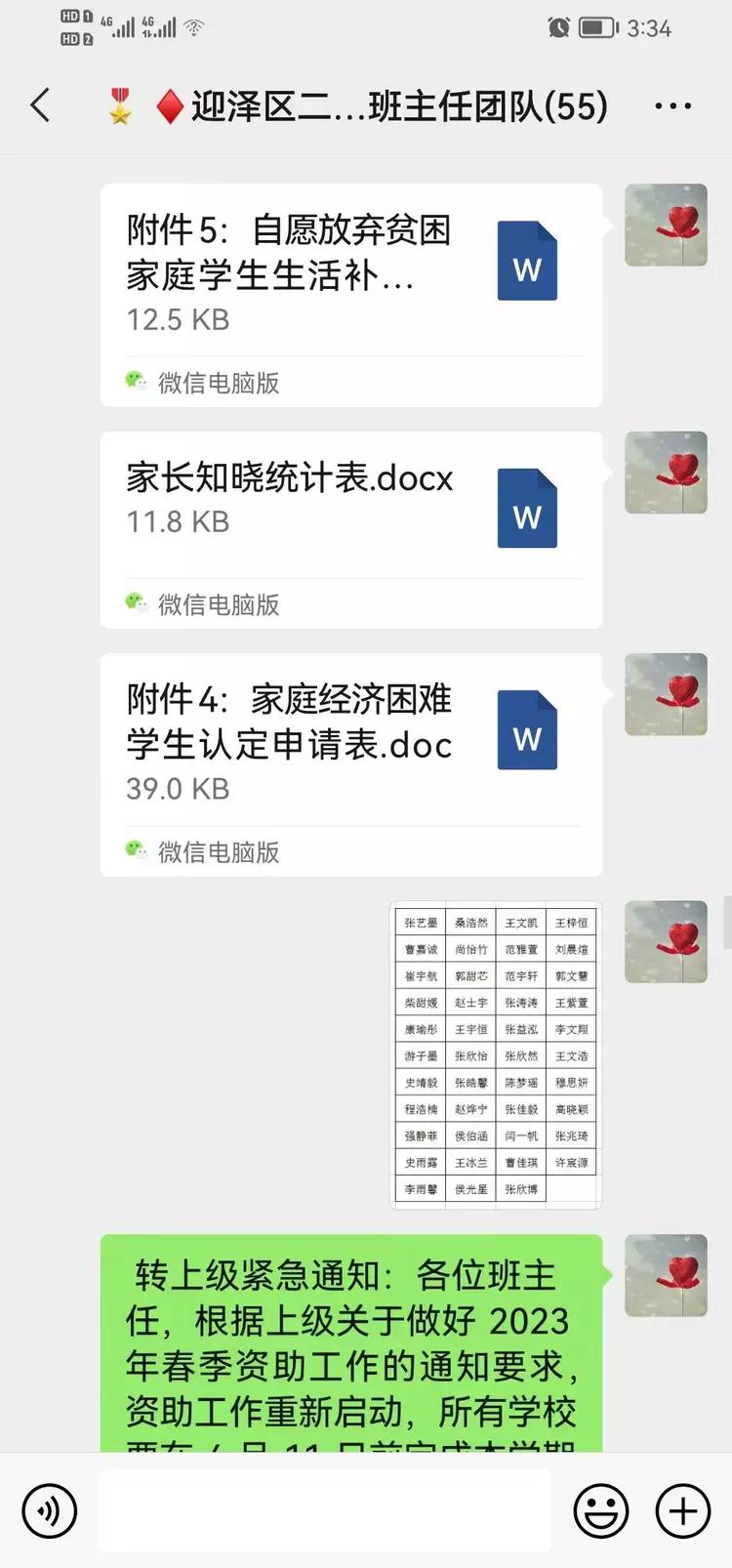The width and height of the screenshot is (732, 1568).
Task: Select the emoji icon
Action: (600, 1510)
